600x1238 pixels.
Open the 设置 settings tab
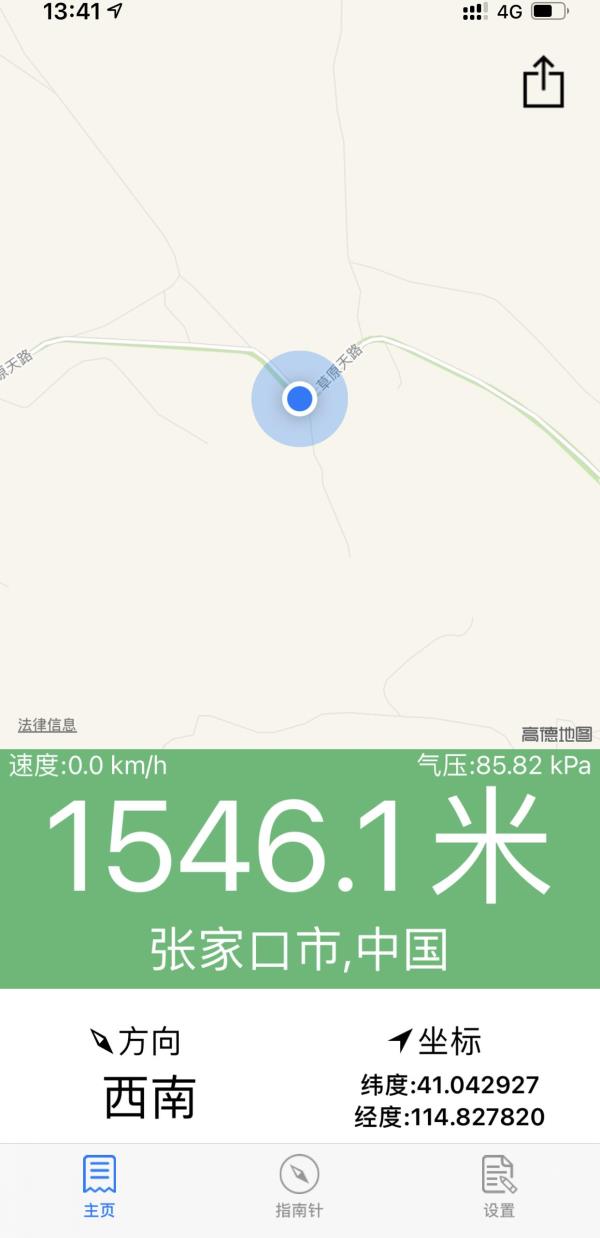(x=499, y=1186)
